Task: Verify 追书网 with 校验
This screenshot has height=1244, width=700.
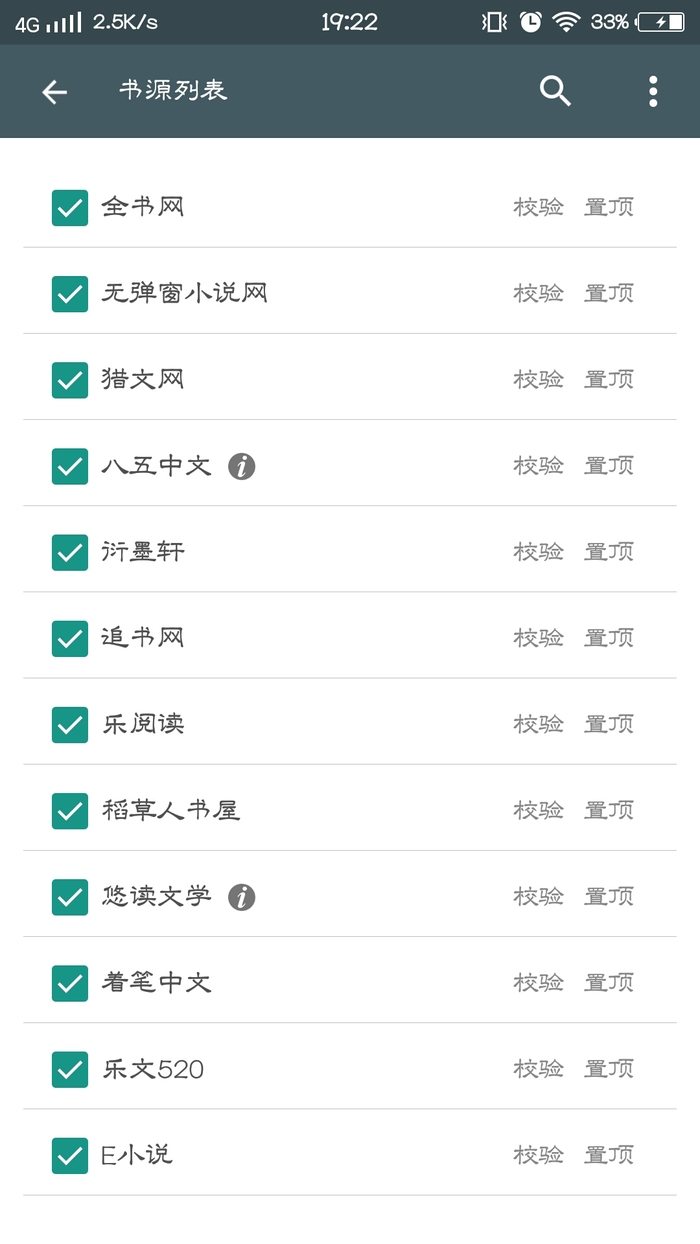Action: (539, 637)
